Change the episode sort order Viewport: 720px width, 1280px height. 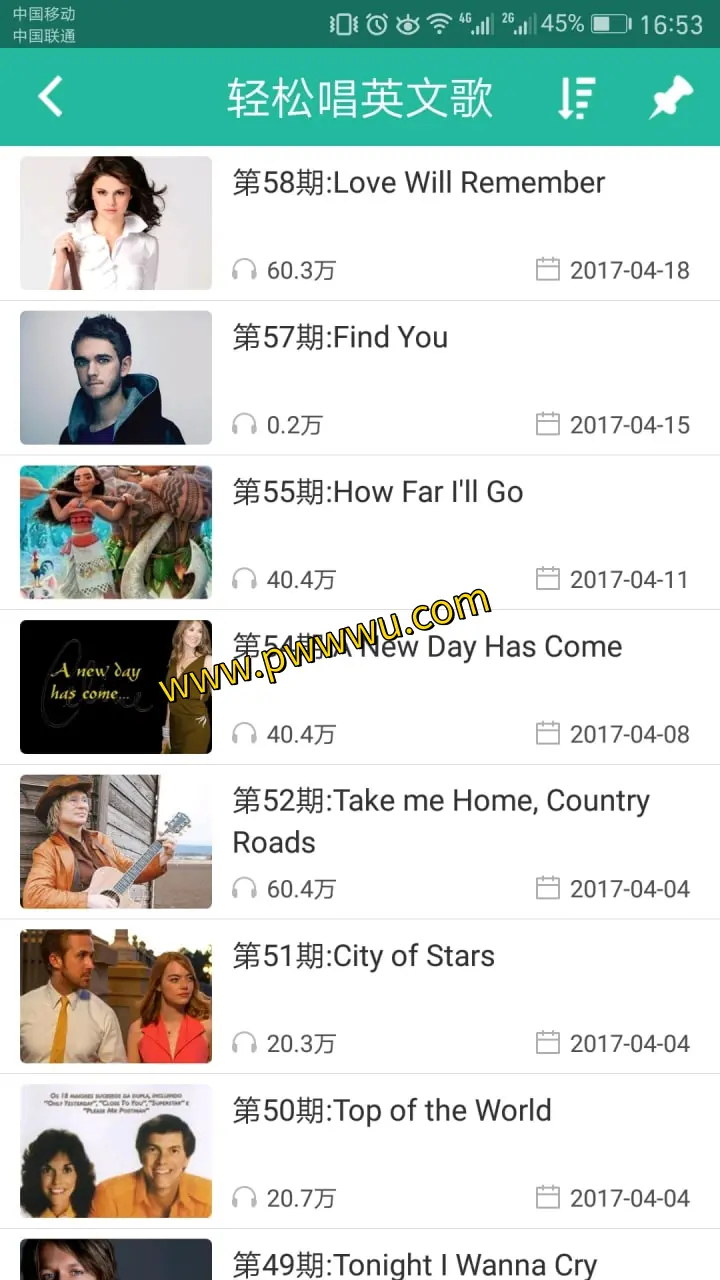tap(576, 97)
